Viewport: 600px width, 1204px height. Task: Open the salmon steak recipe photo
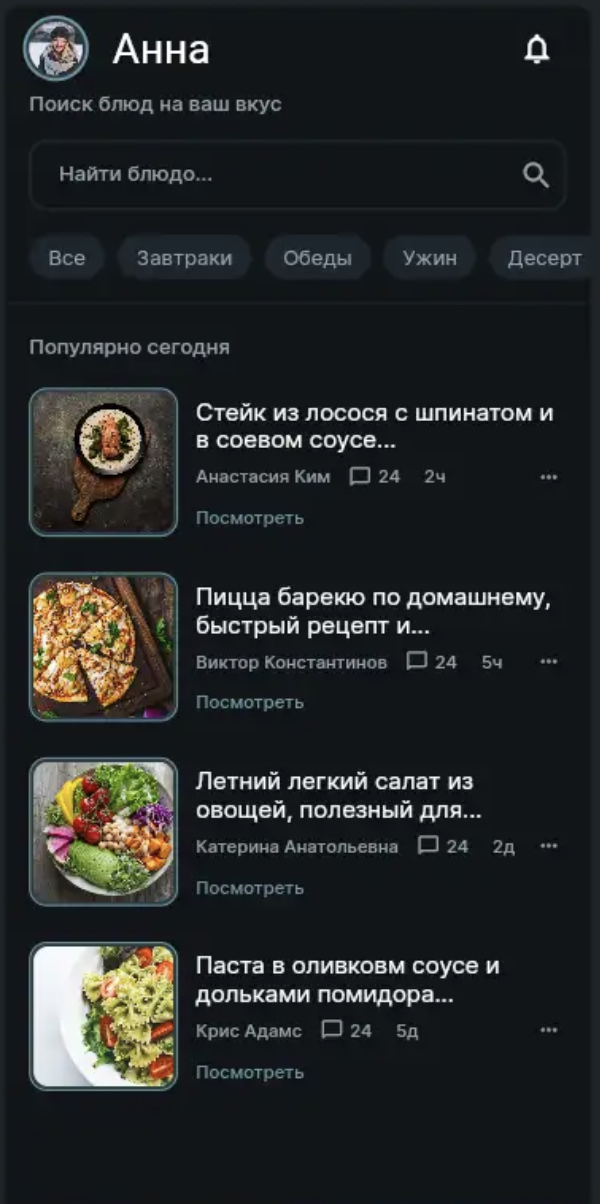pyautogui.click(x=104, y=462)
